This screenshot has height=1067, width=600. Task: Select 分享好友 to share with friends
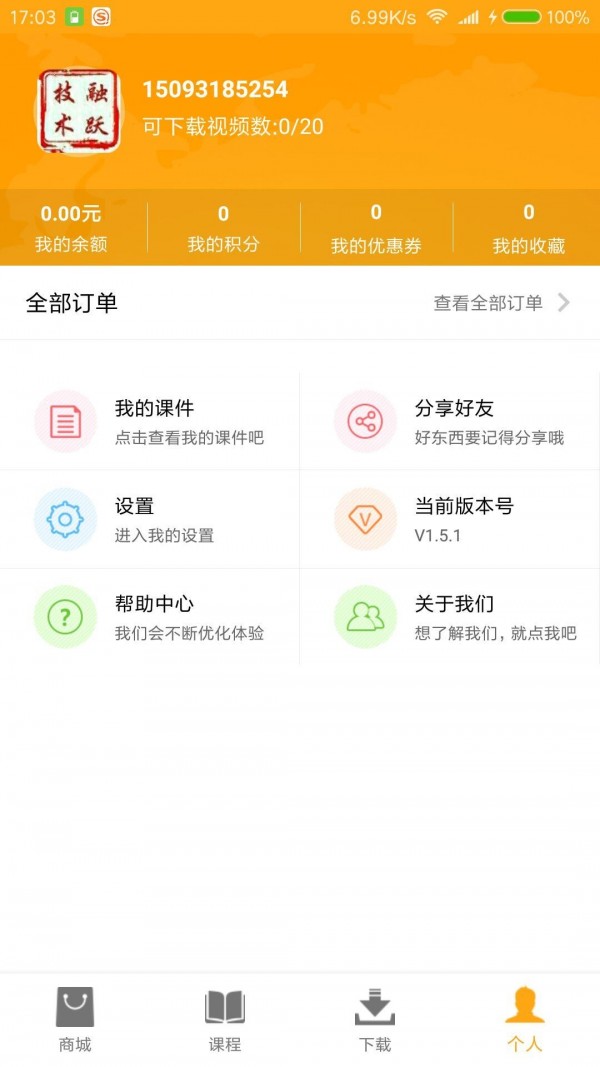click(x=450, y=421)
